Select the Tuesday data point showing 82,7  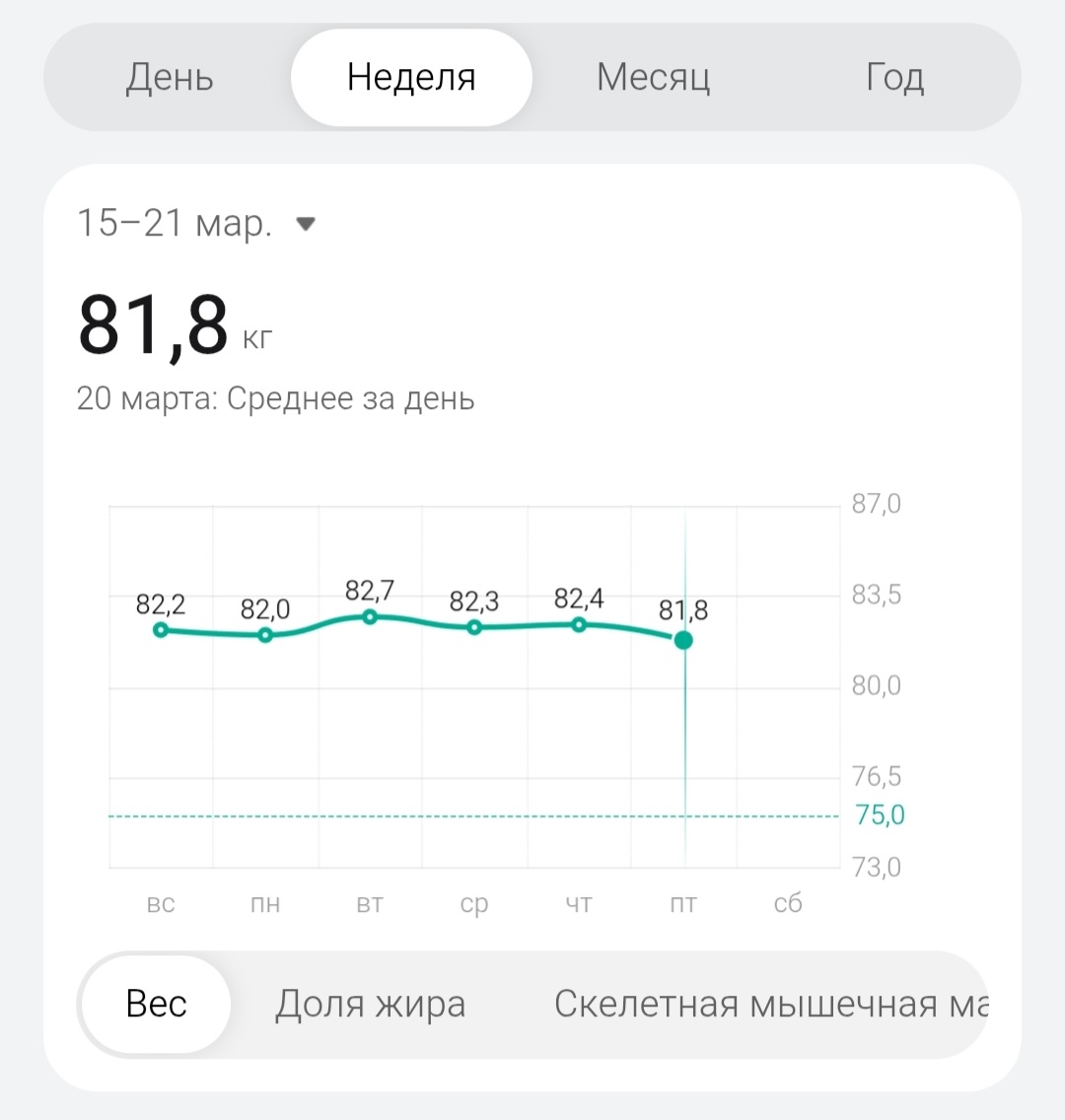pyautogui.click(x=370, y=616)
